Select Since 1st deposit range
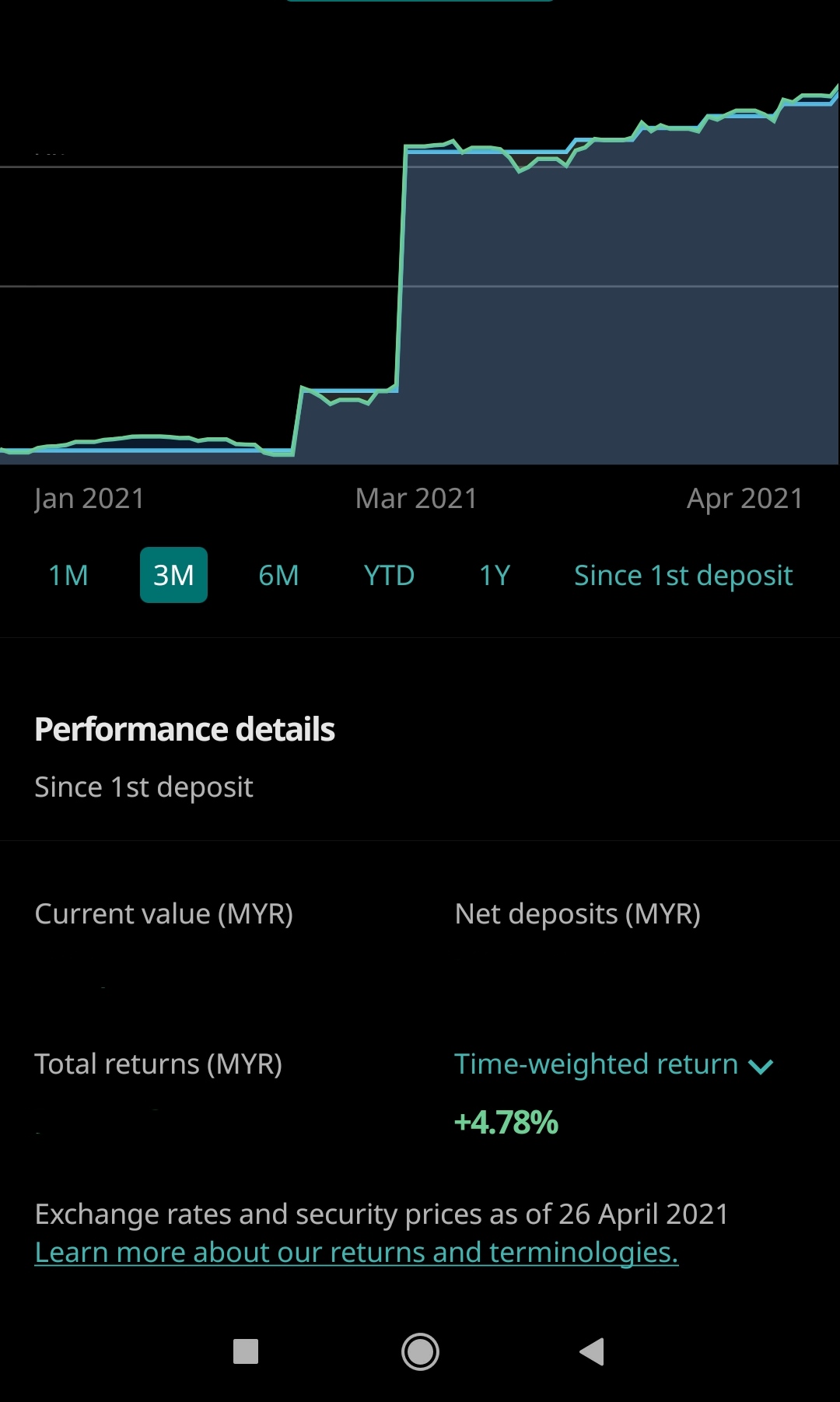The height and width of the screenshot is (1402, 840). click(x=683, y=575)
